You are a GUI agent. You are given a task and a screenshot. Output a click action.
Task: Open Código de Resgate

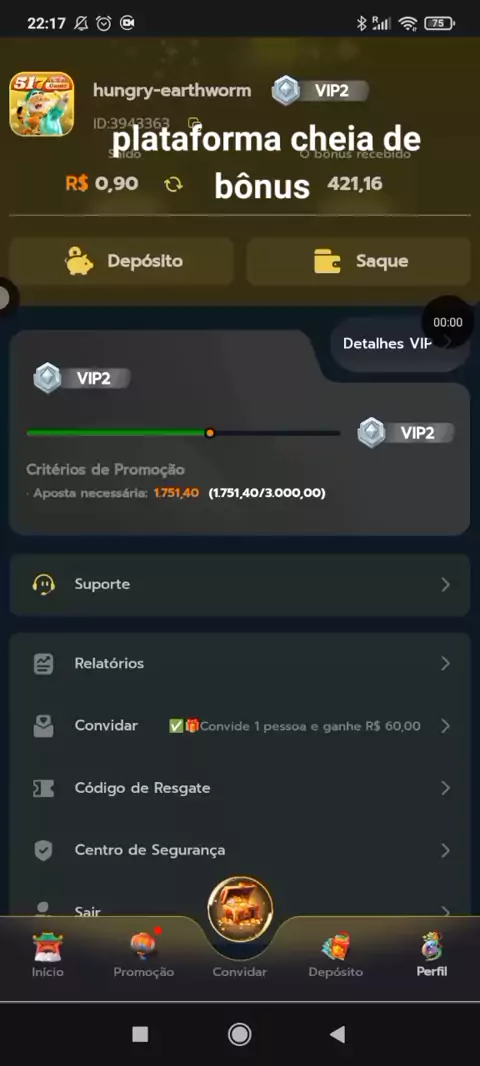pyautogui.click(x=240, y=788)
